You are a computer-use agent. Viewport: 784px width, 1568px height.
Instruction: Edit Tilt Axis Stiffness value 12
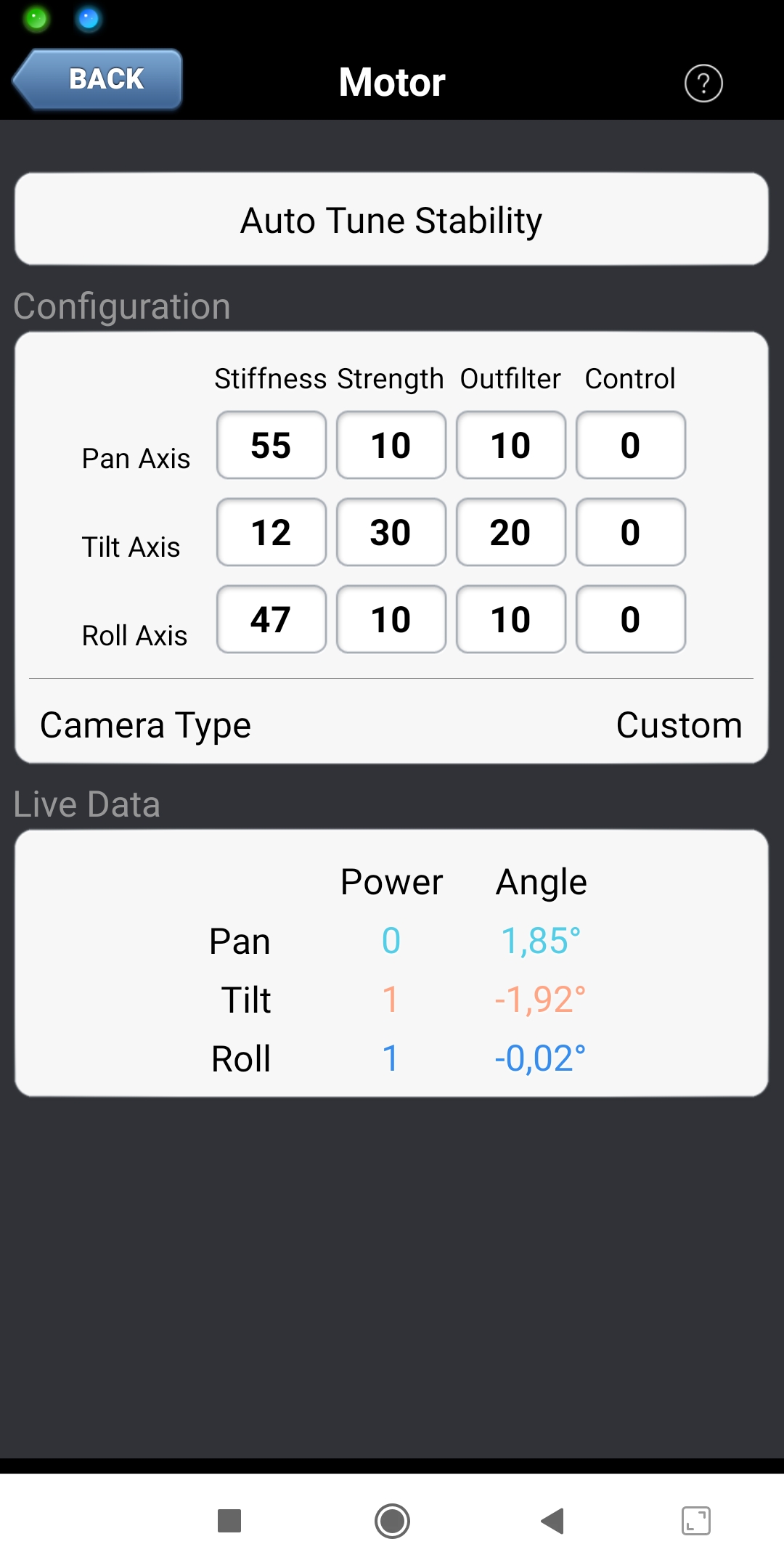pos(271,532)
